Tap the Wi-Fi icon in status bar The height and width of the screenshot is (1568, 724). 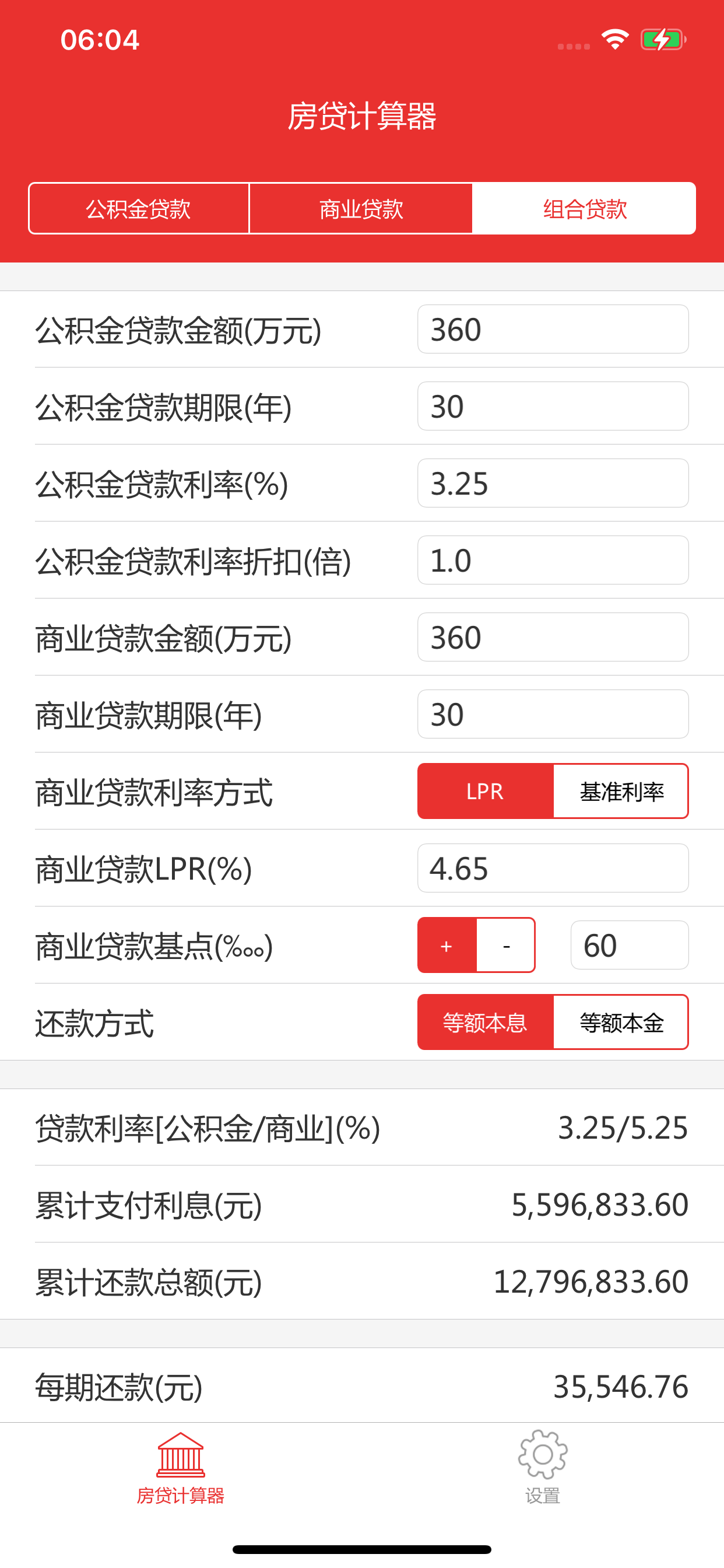coord(614,38)
